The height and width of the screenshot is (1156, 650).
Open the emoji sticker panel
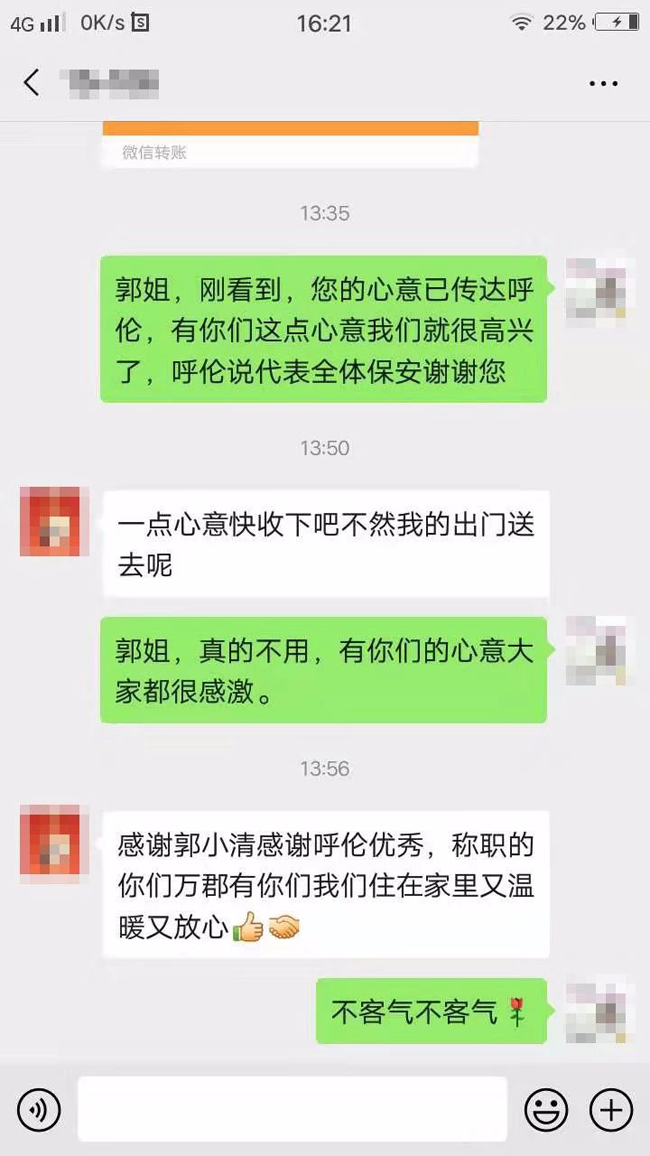pos(546,1109)
